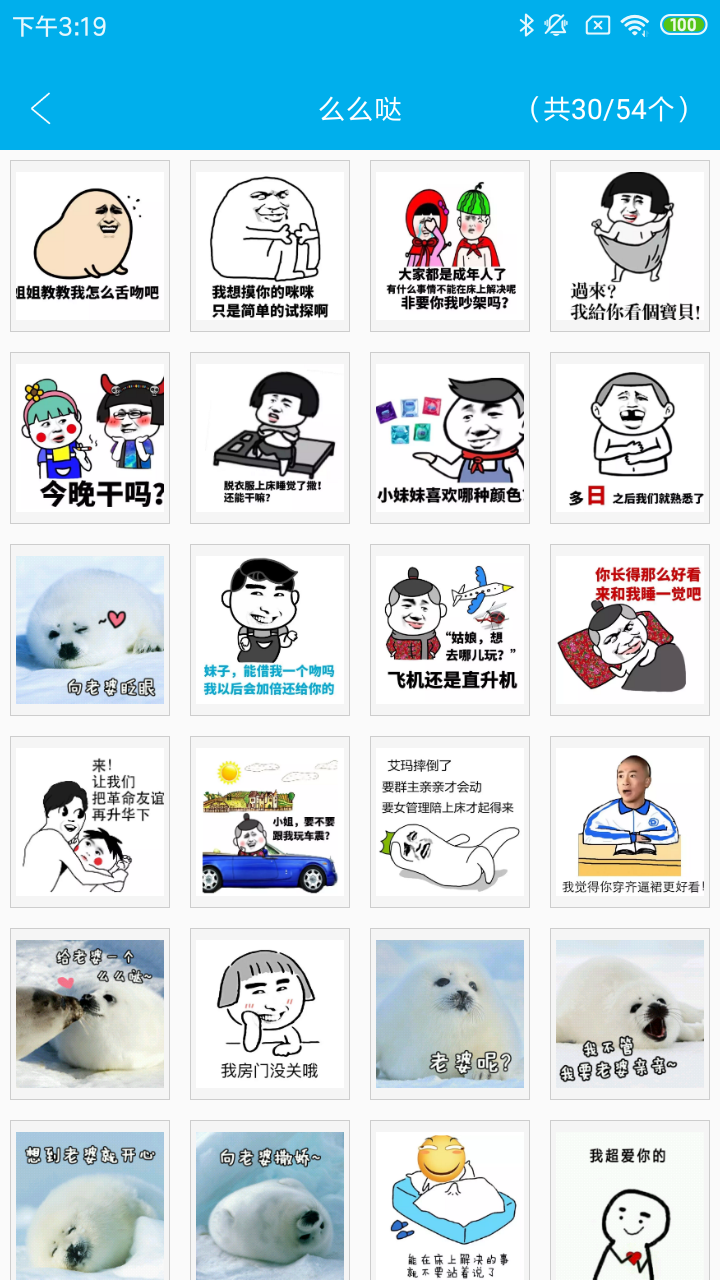Image resolution: width=720 pixels, height=1280 pixels.
Task: Open the sticker captioned 多日之后我们就熟悉了
Action: 630,438
